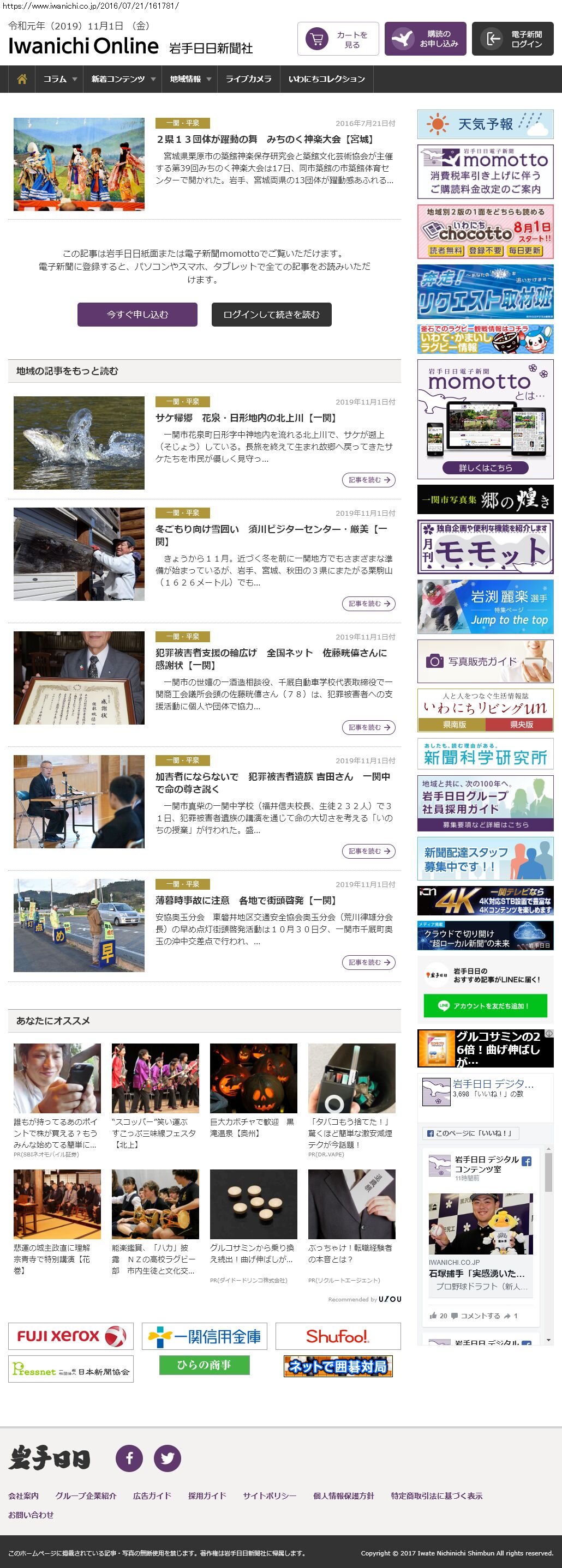Viewport: 562px width, 1568px height.
Task: View the 天気予報 banner
Action: click(x=485, y=124)
